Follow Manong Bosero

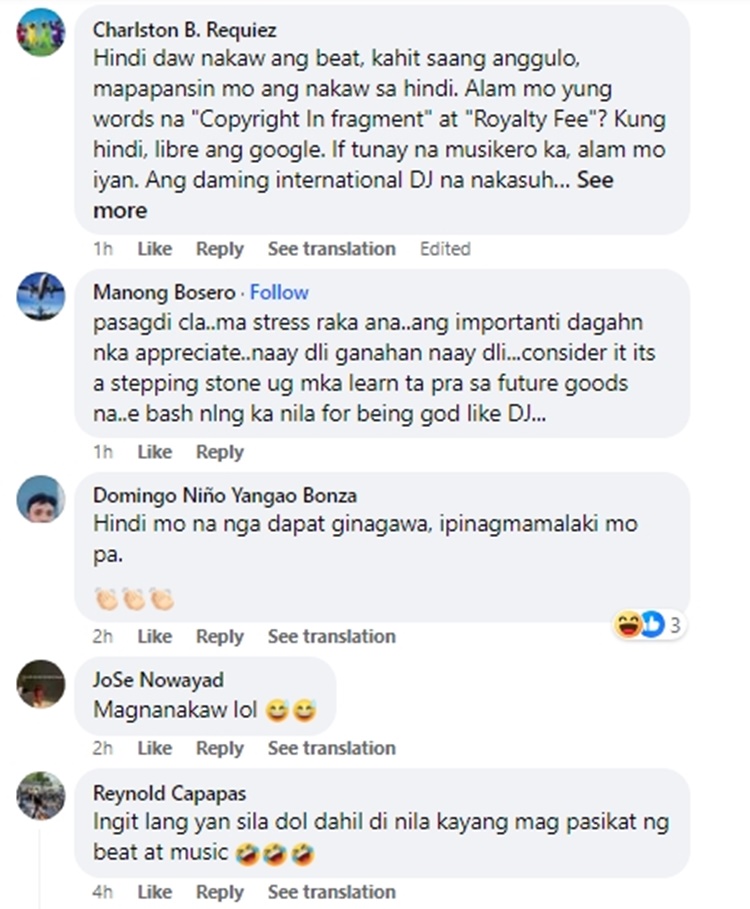(279, 292)
